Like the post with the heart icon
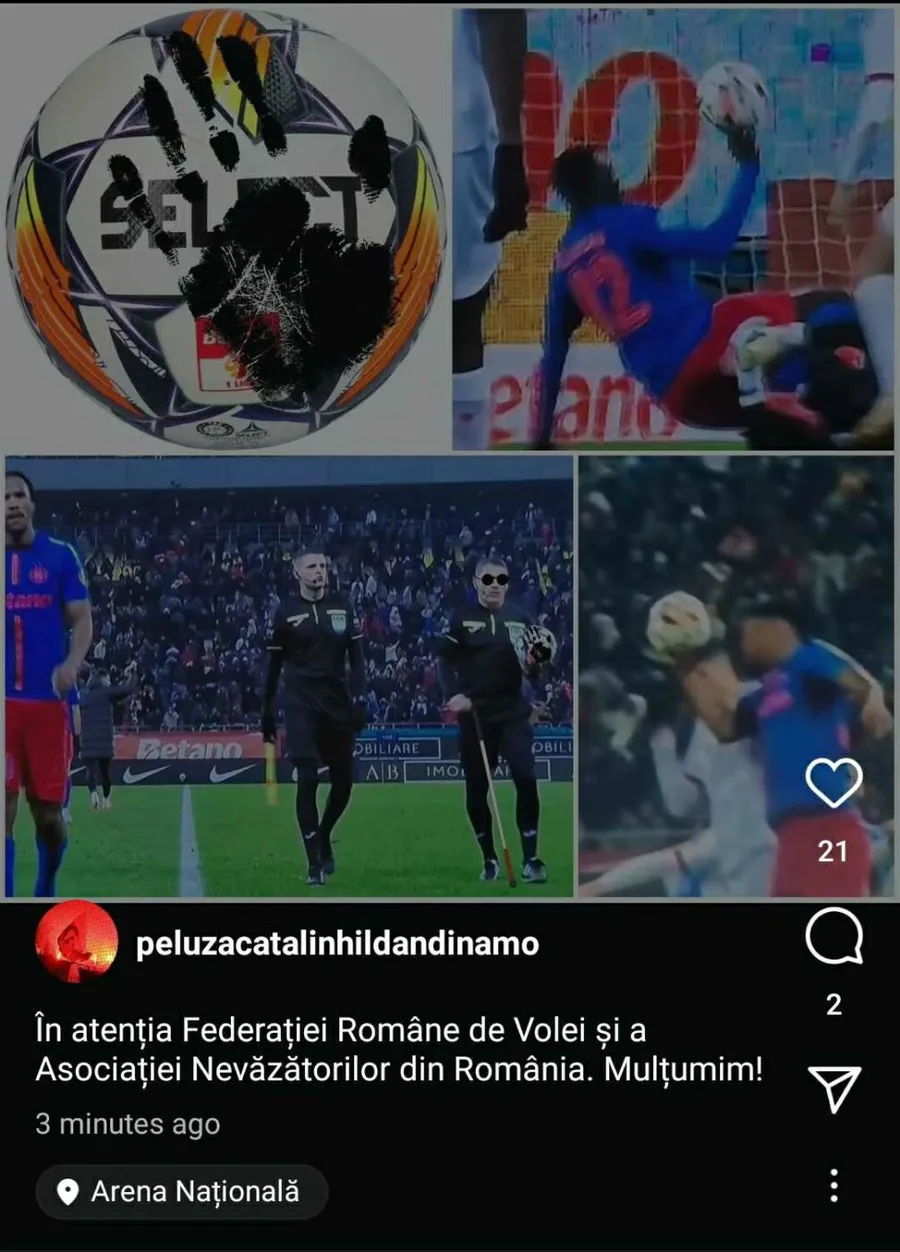The height and width of the screenshot is (1252, 900). (x=833, y=783)
